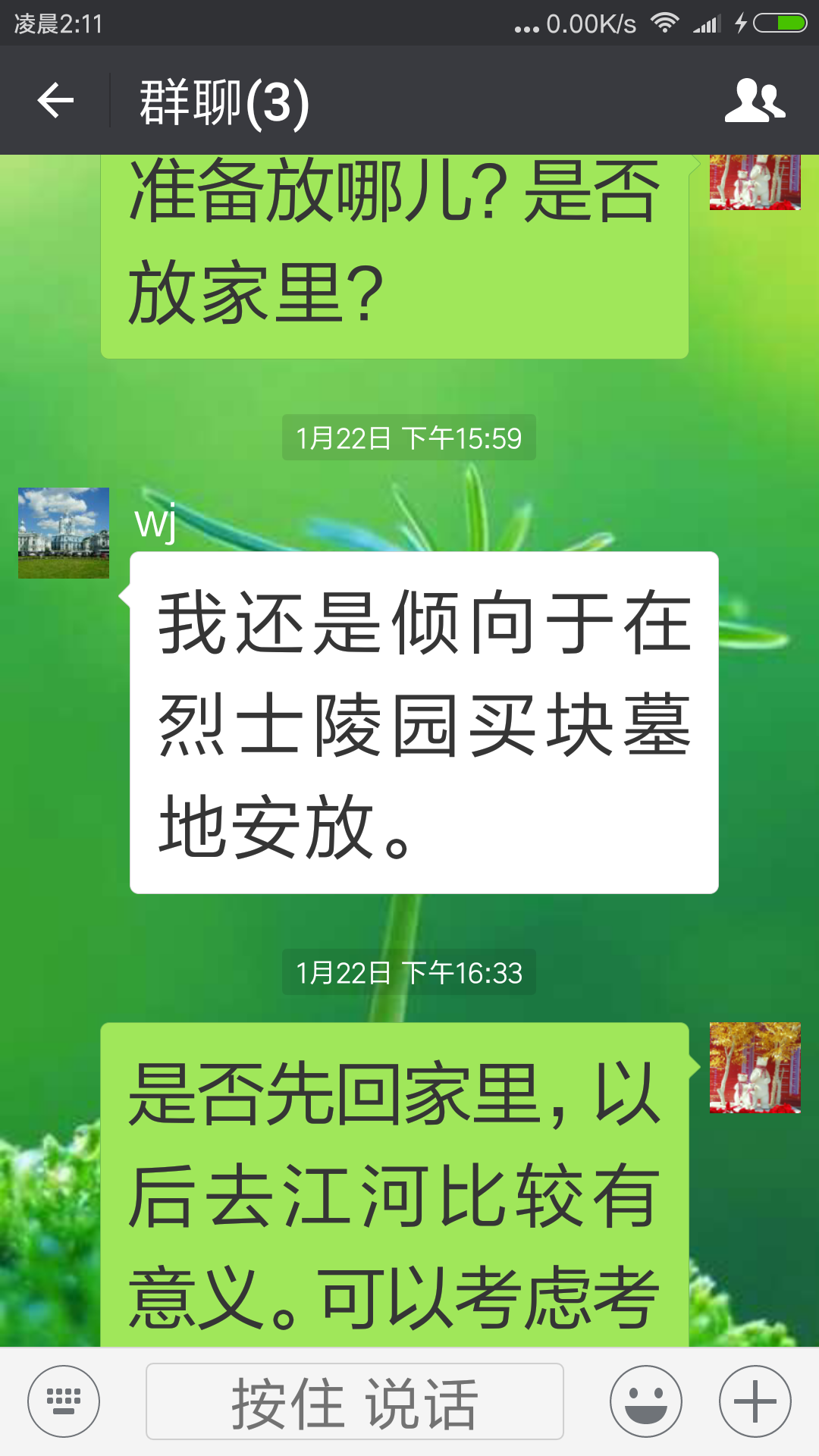Open own avatar beside 是否先回家里 message
The height and width of the screenshot is (1456, 819).
(x=755, y=1068)
